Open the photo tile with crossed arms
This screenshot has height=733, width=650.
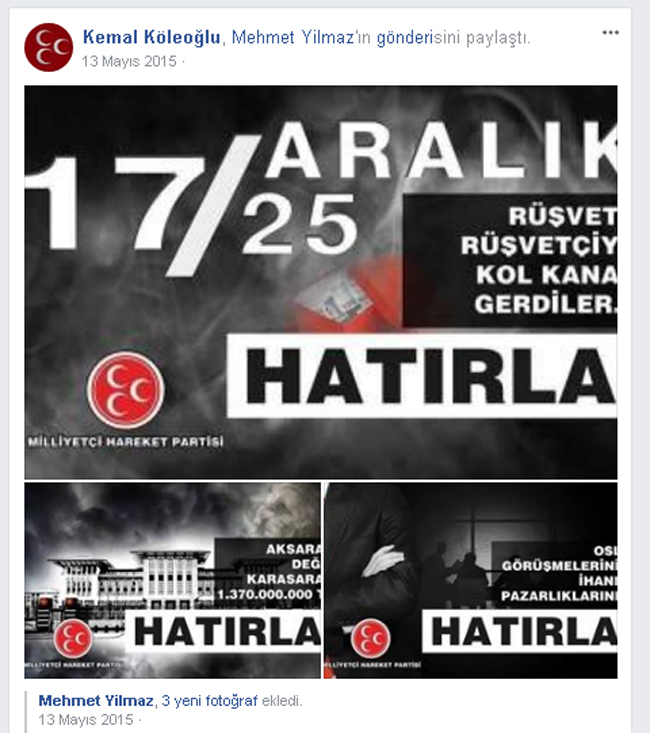click(470, 580)
